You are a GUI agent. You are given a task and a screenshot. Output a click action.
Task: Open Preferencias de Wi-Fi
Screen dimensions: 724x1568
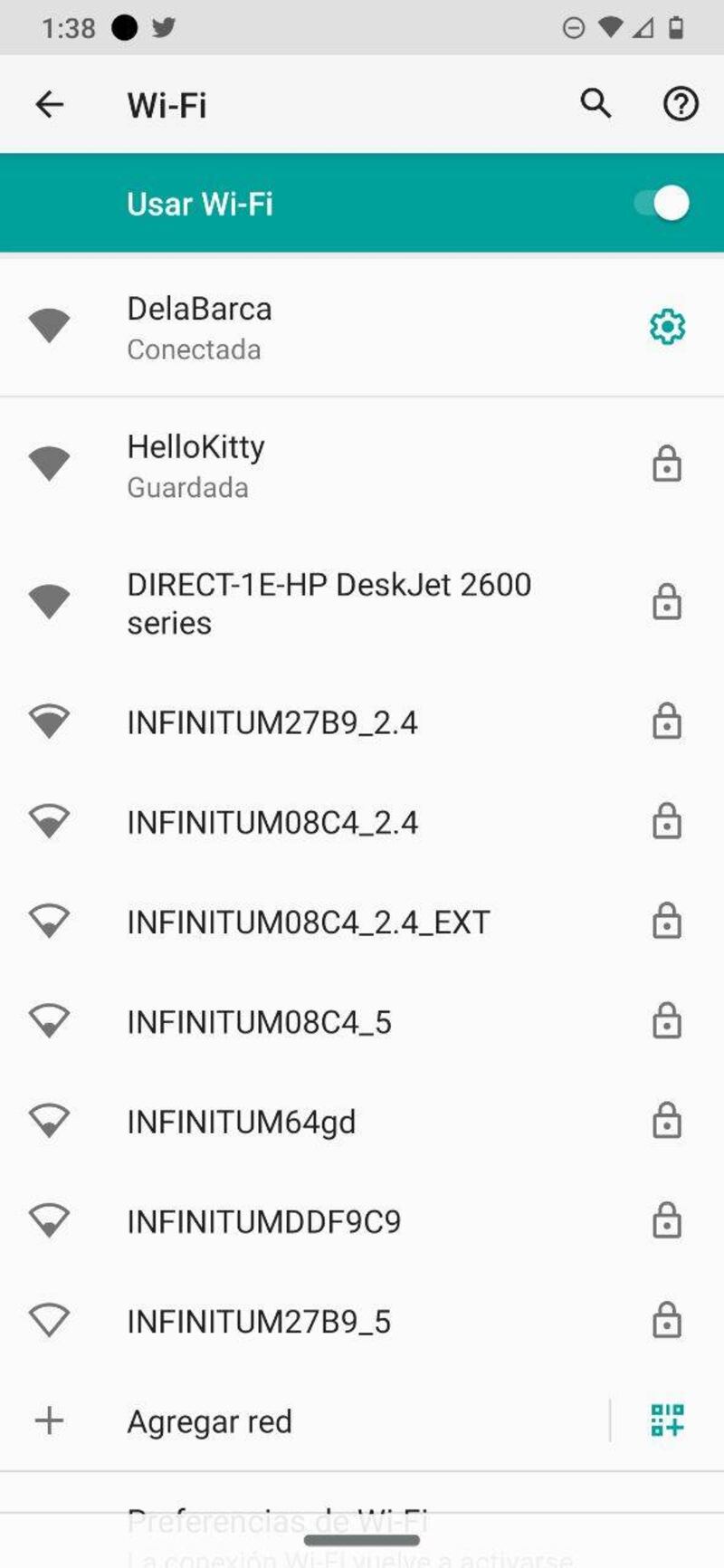277,1521
